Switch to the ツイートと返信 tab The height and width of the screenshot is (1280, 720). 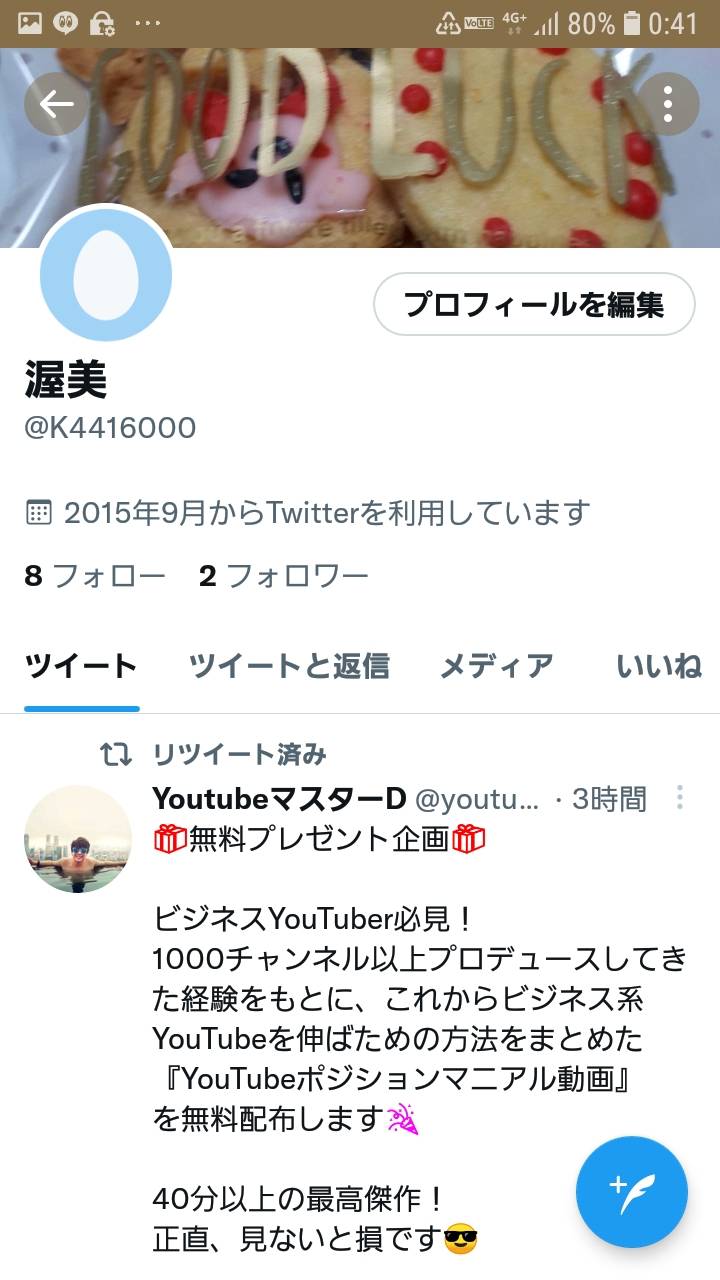click(x=289, y=666)
